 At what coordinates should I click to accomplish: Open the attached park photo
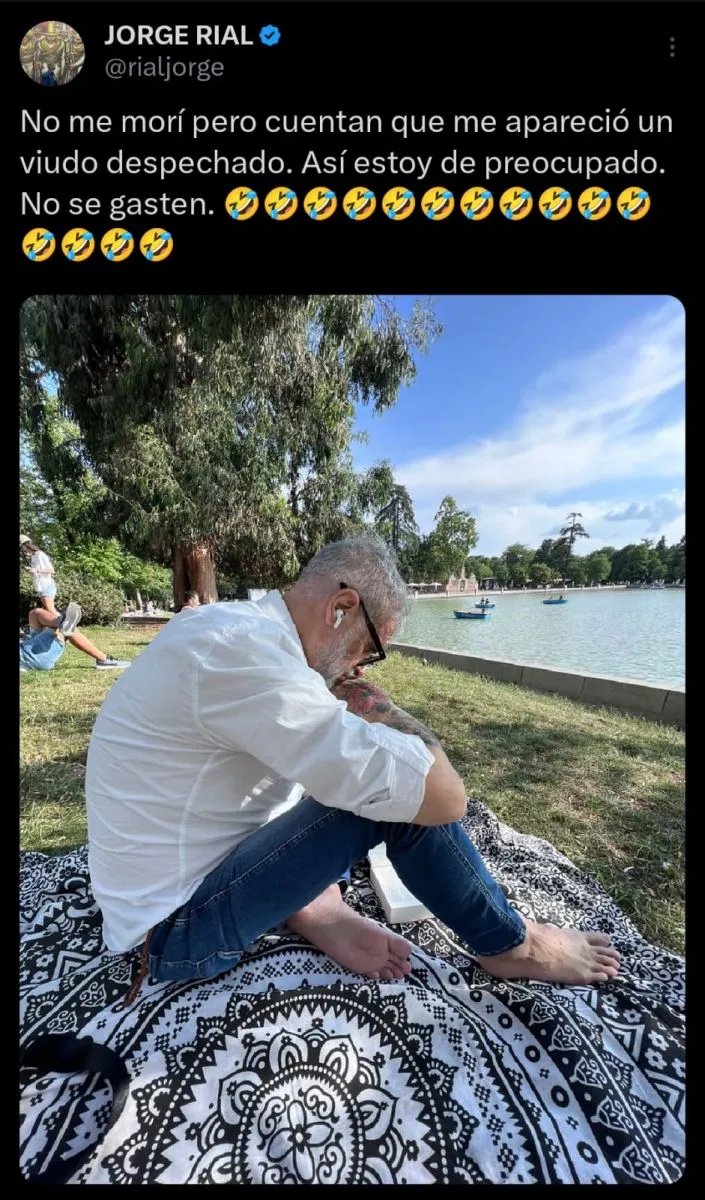352,740
